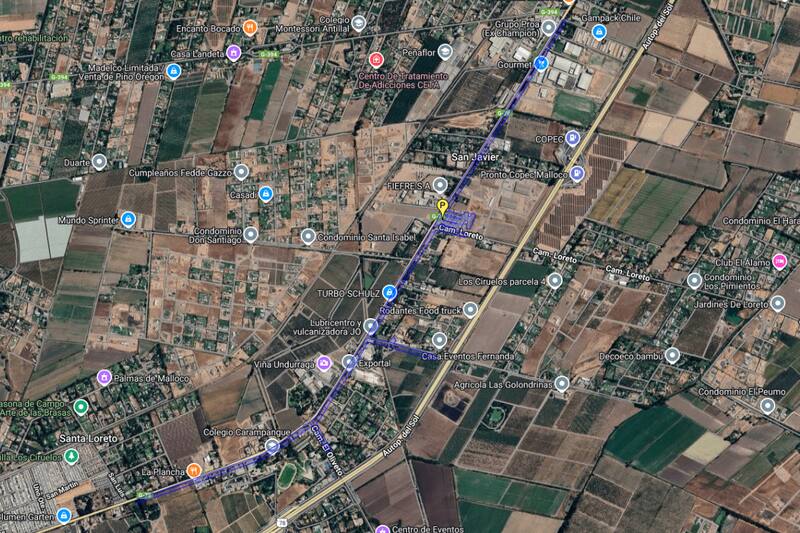The height and width of the screenshot is (533, 800).
Task: Open the yellow parking marker on the route
Action: (441, 207)
